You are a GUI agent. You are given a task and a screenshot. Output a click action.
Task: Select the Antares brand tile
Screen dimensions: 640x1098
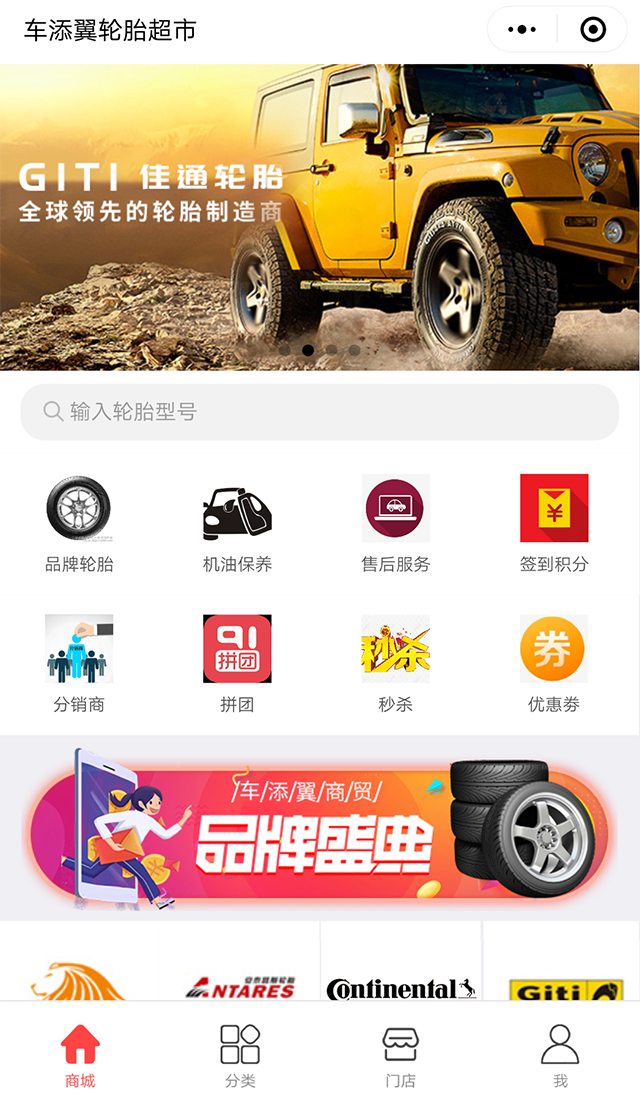tap(240, 975)
